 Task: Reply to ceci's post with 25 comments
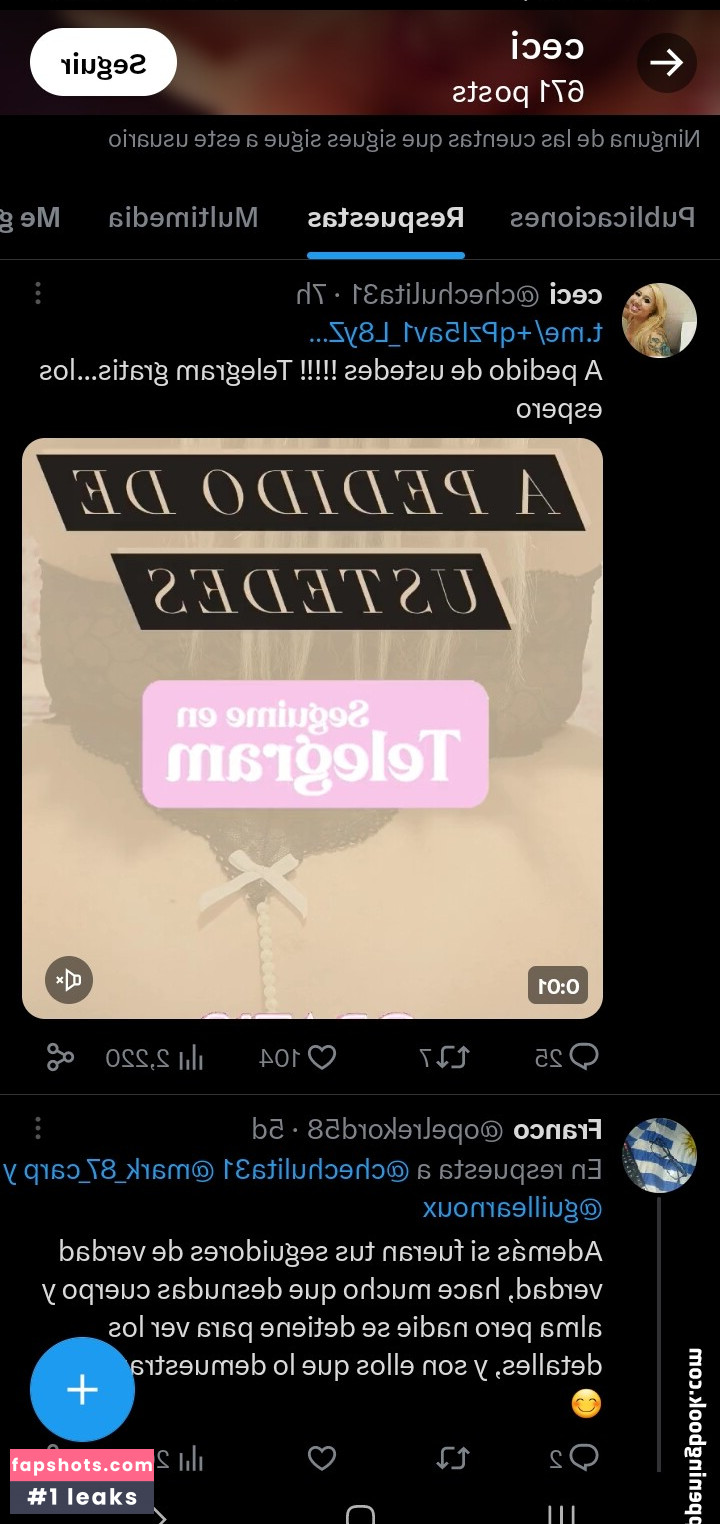click(567, 1057)
